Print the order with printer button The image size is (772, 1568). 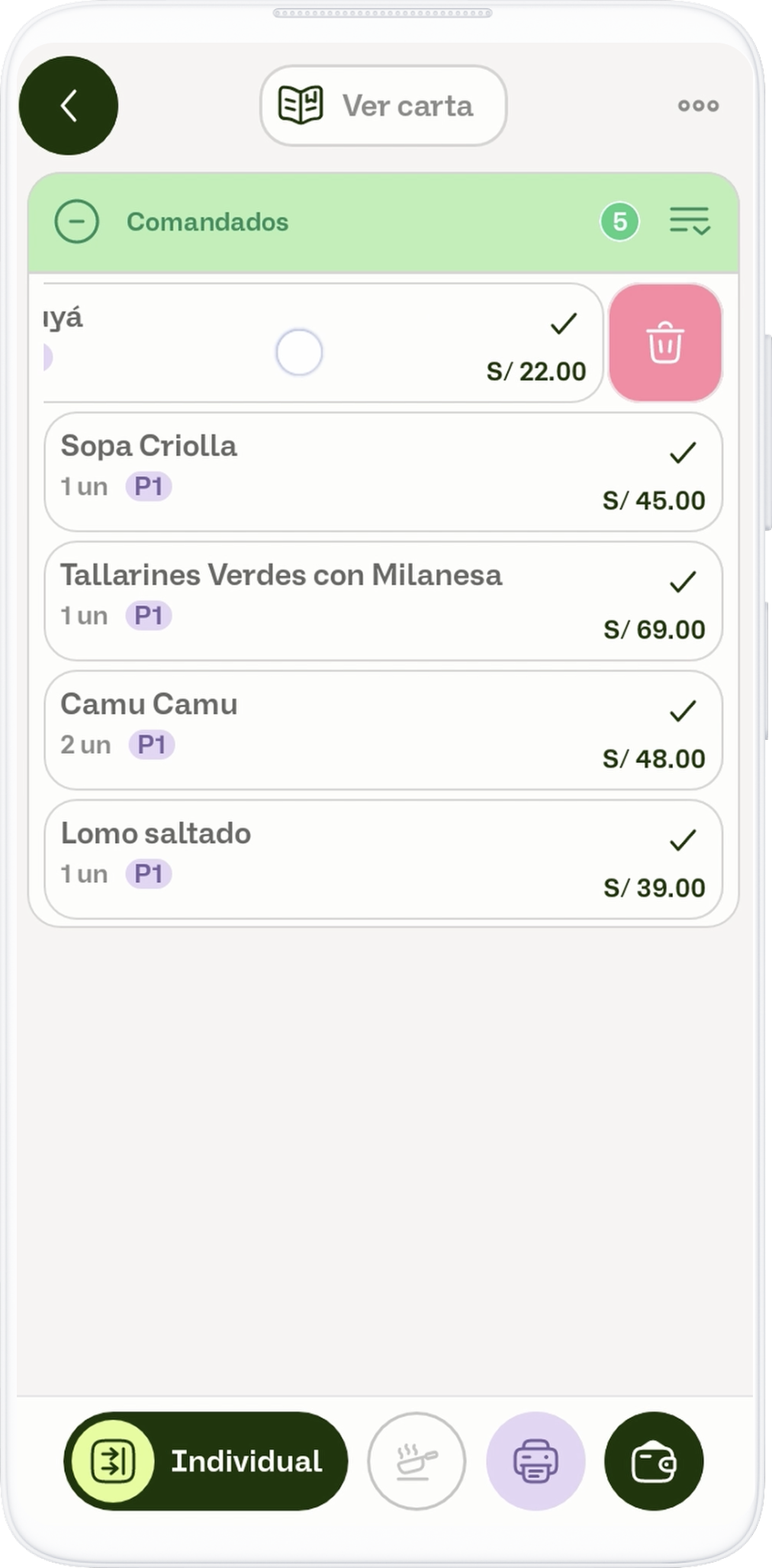click(x=536, y=1461)
